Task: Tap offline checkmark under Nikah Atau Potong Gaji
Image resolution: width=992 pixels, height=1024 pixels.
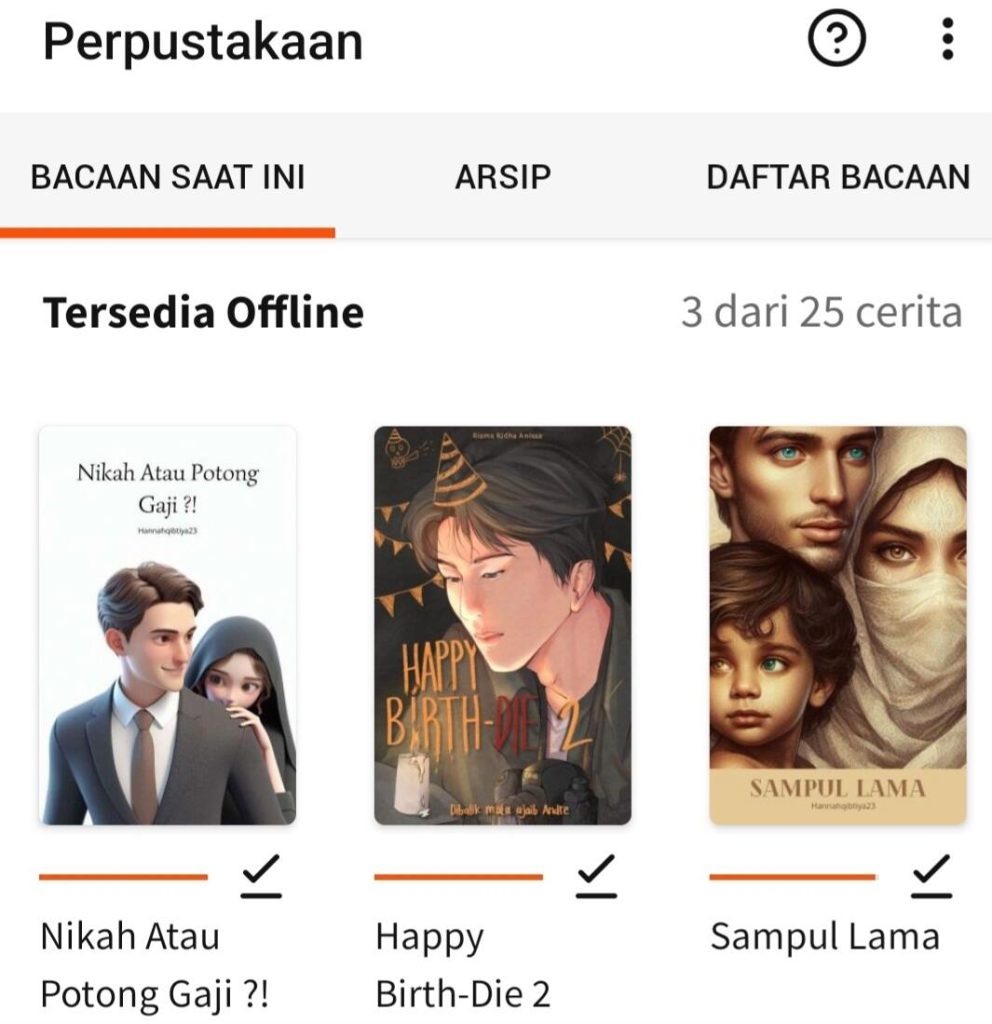Action: (x=262, y=876)
